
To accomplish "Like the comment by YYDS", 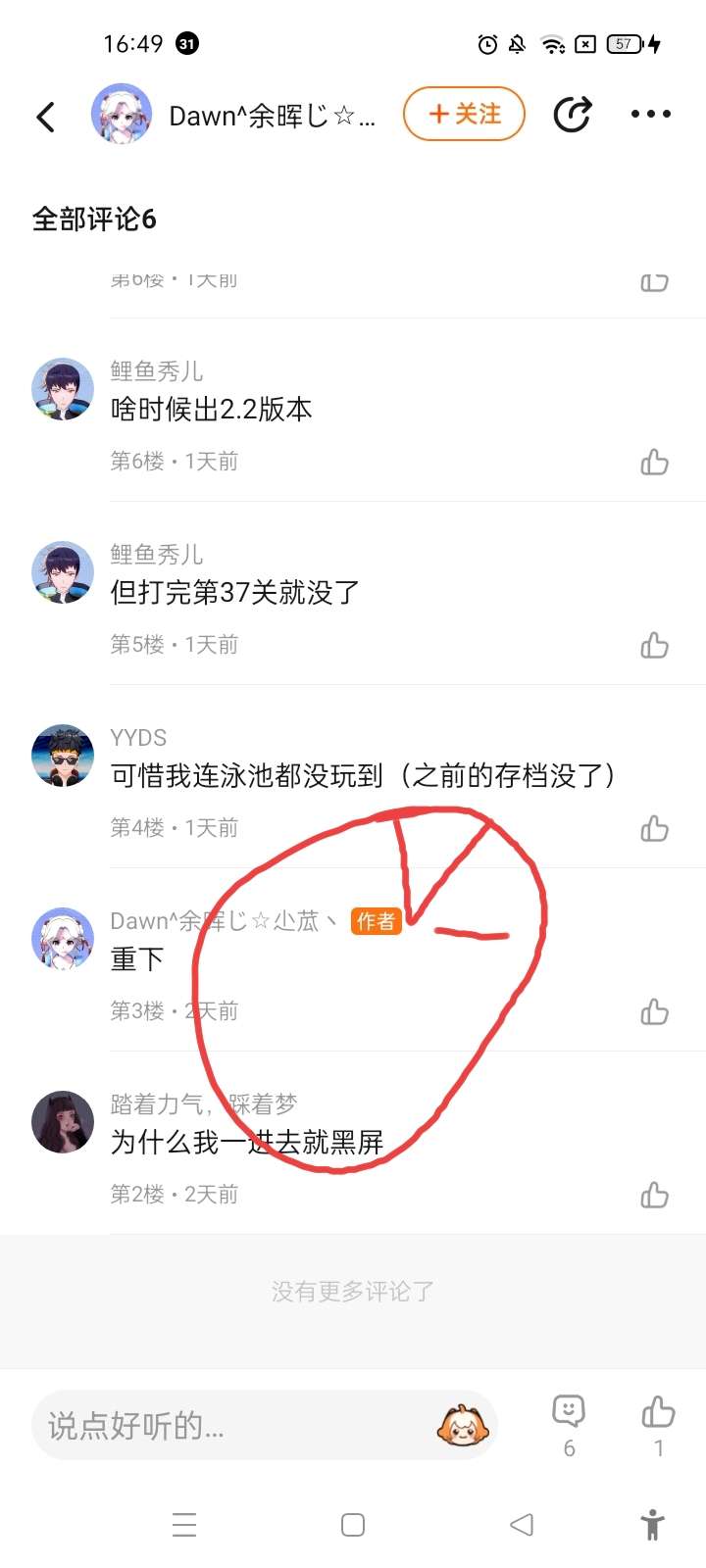I will pos(654,828).
